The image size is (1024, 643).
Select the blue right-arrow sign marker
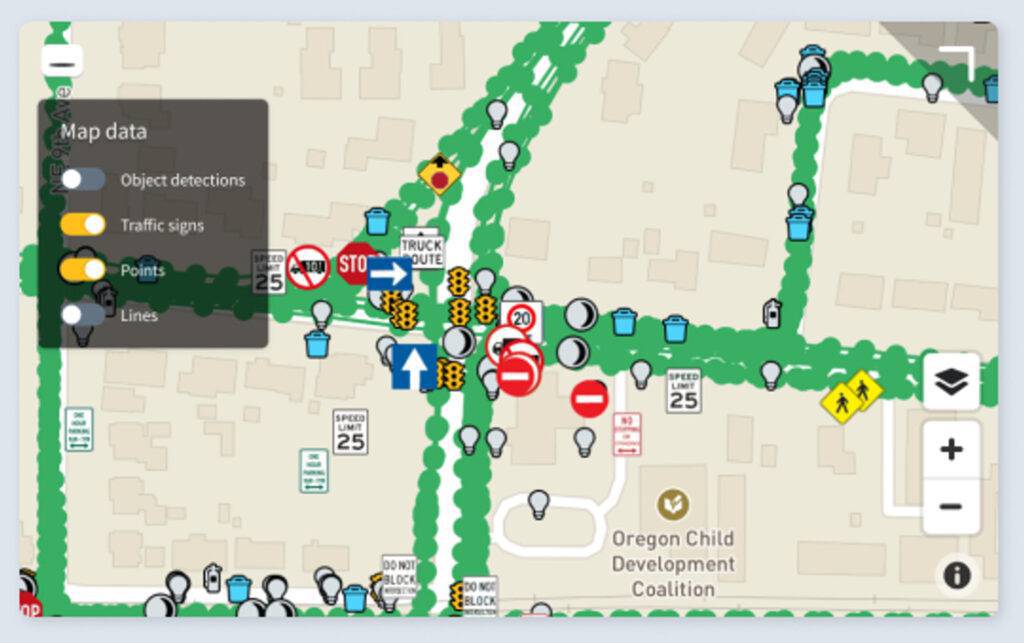390,273
